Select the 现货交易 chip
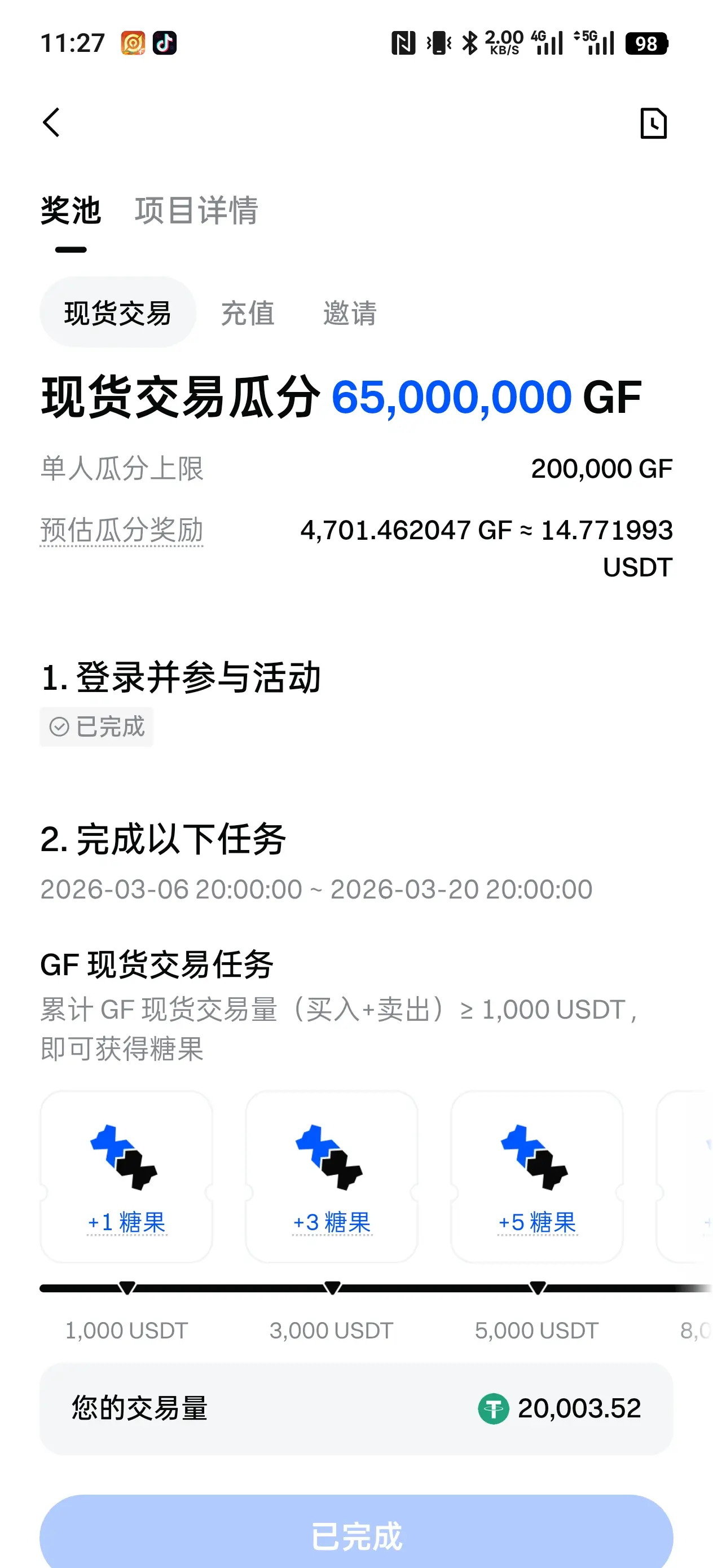Screen dimensions: 713x1568 [117, 313]
